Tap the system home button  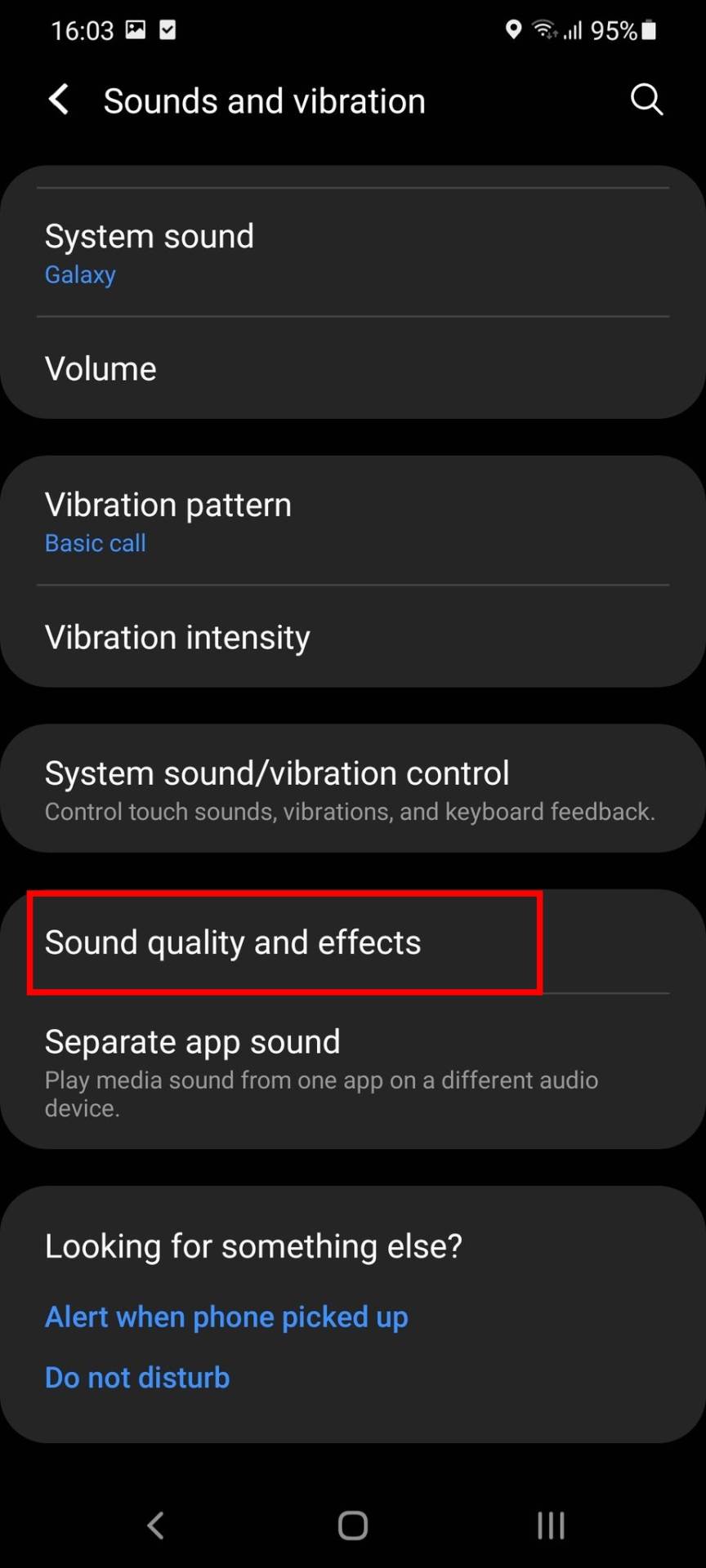click(x=353, y=1524)
